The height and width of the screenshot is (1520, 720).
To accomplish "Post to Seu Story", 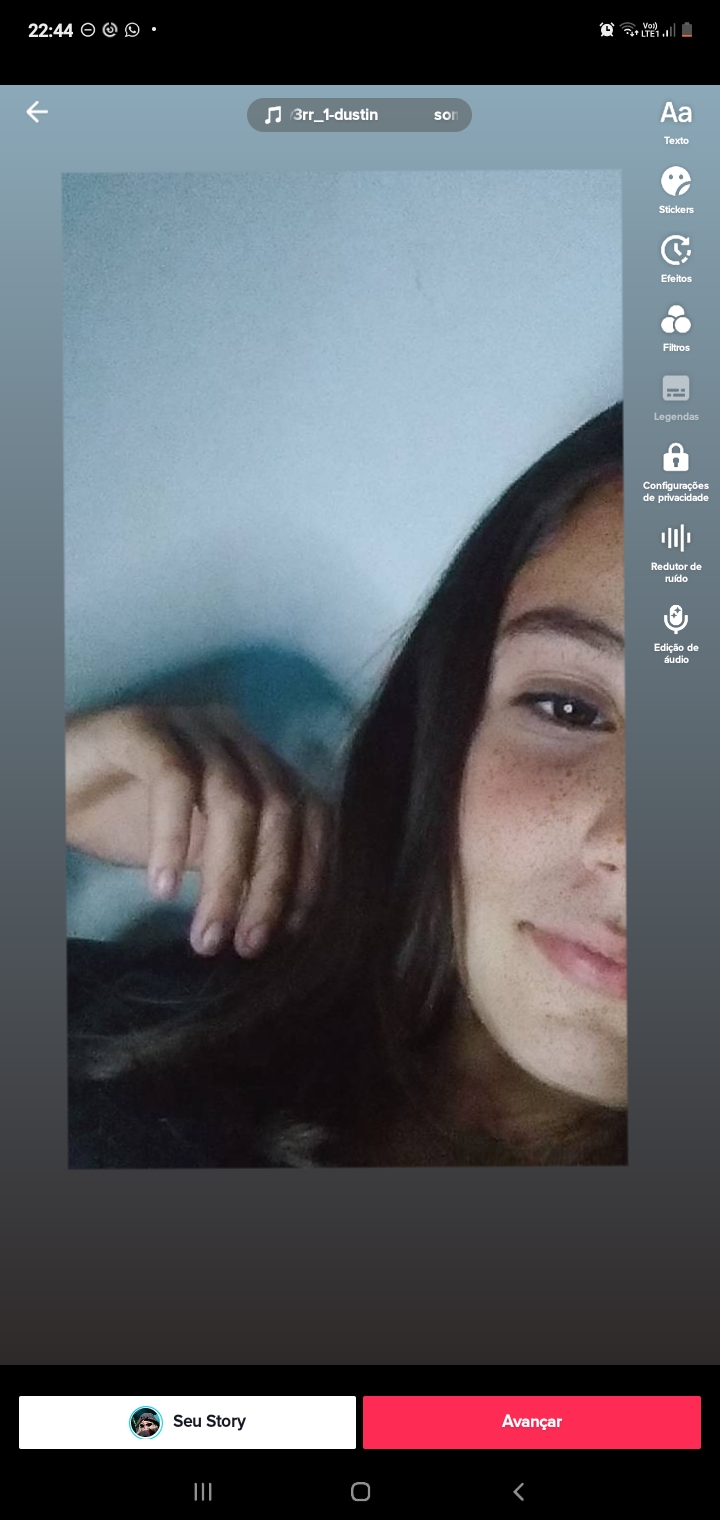I will click(x=187, y=1422).
